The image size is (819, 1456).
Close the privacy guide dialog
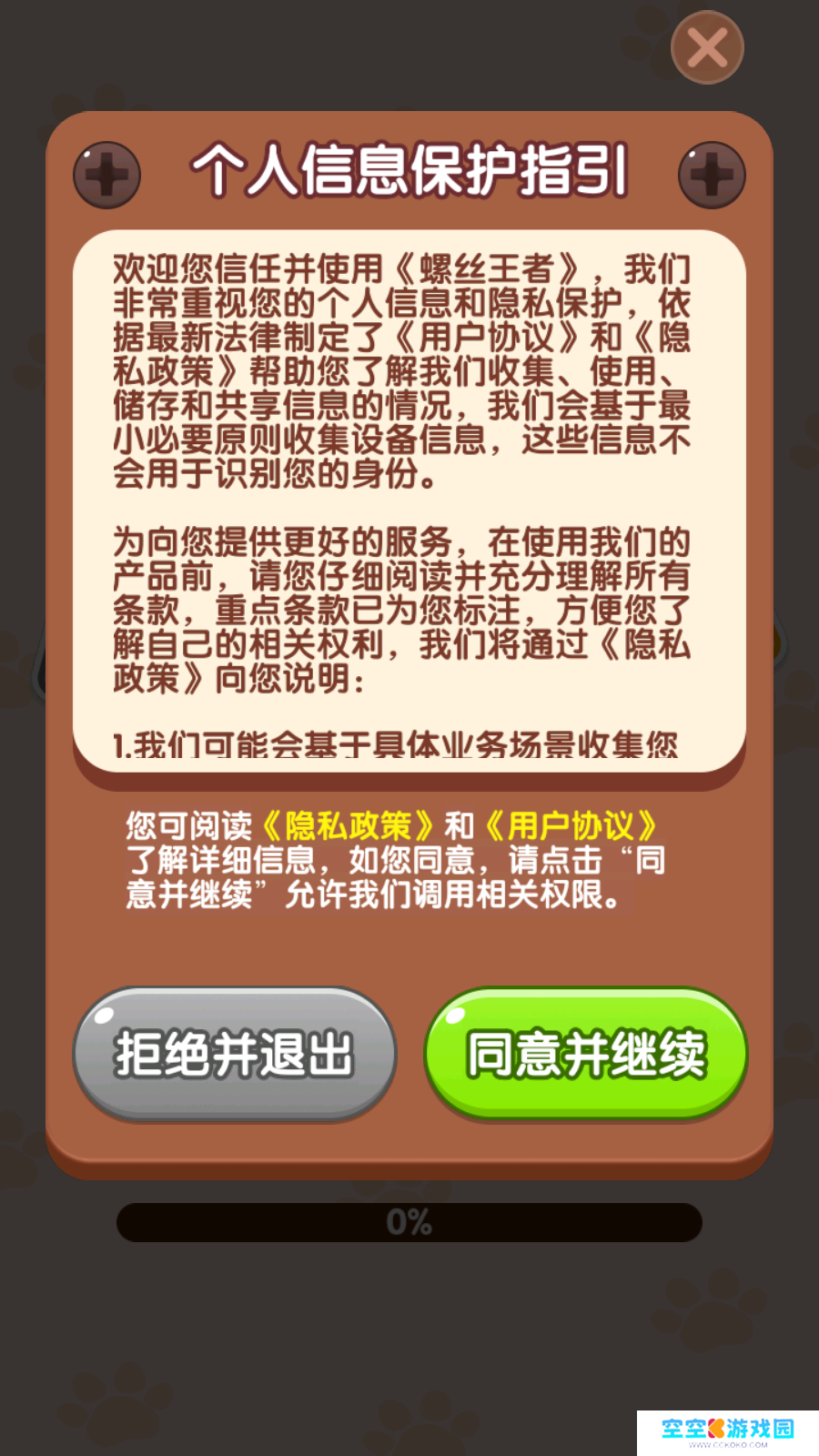tap(707, 47)
